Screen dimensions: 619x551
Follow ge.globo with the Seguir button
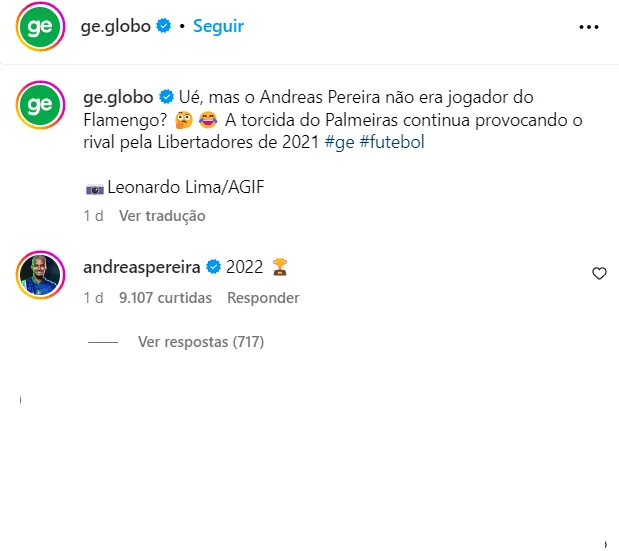tap(218, 26)
